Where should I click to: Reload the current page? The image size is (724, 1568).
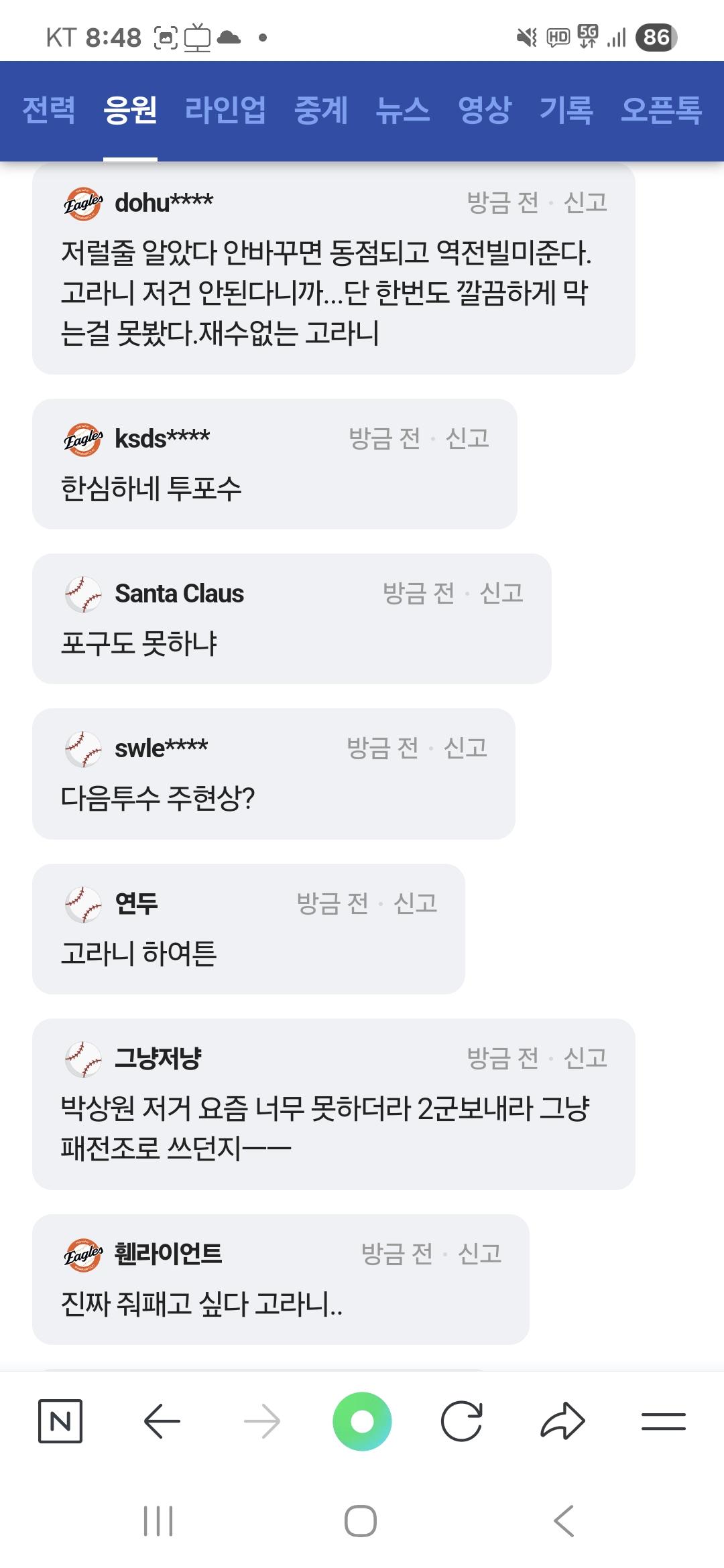(x=462, y=1421)
